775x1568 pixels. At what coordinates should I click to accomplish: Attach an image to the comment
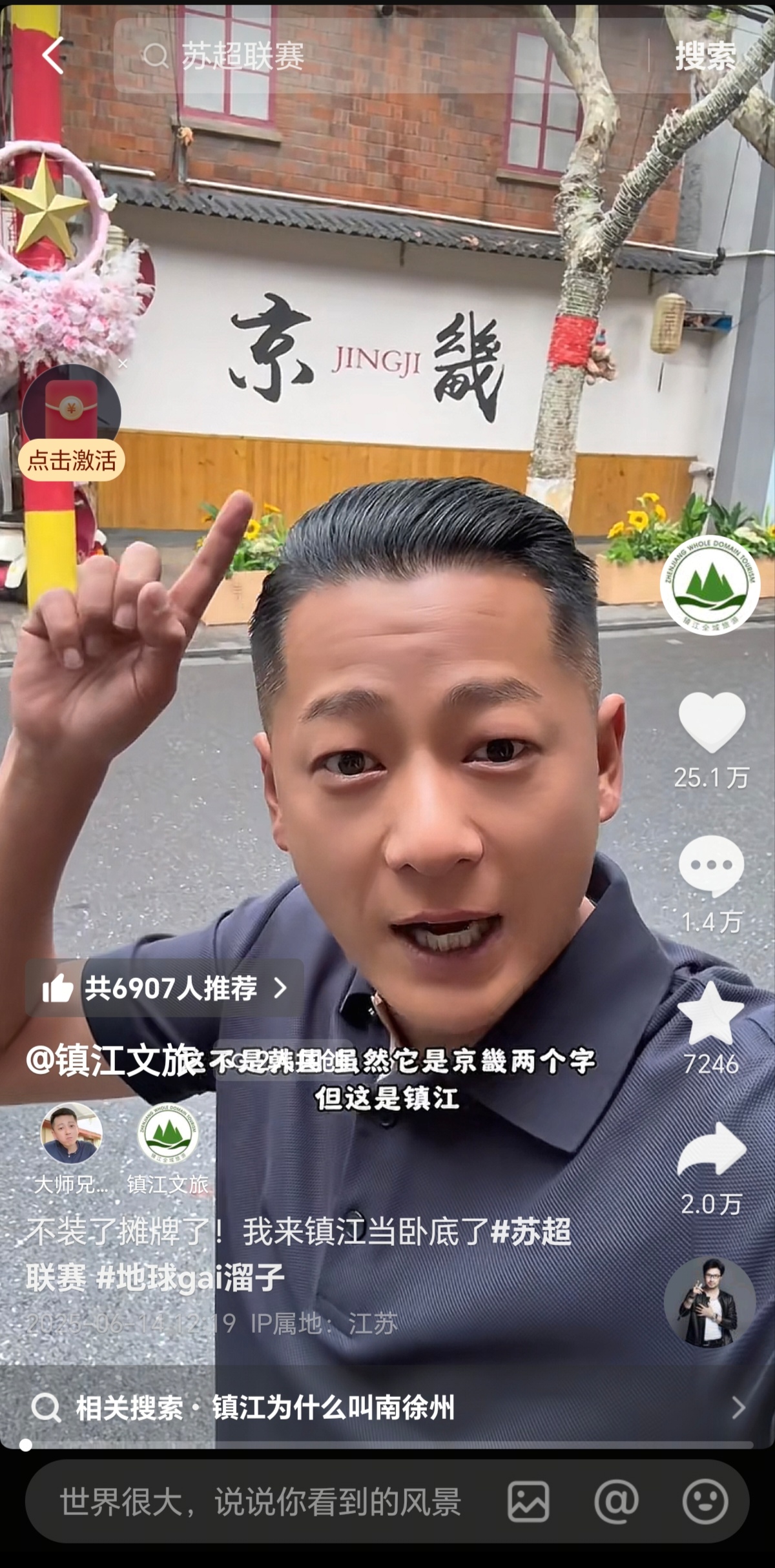(x=528, y=1502)
